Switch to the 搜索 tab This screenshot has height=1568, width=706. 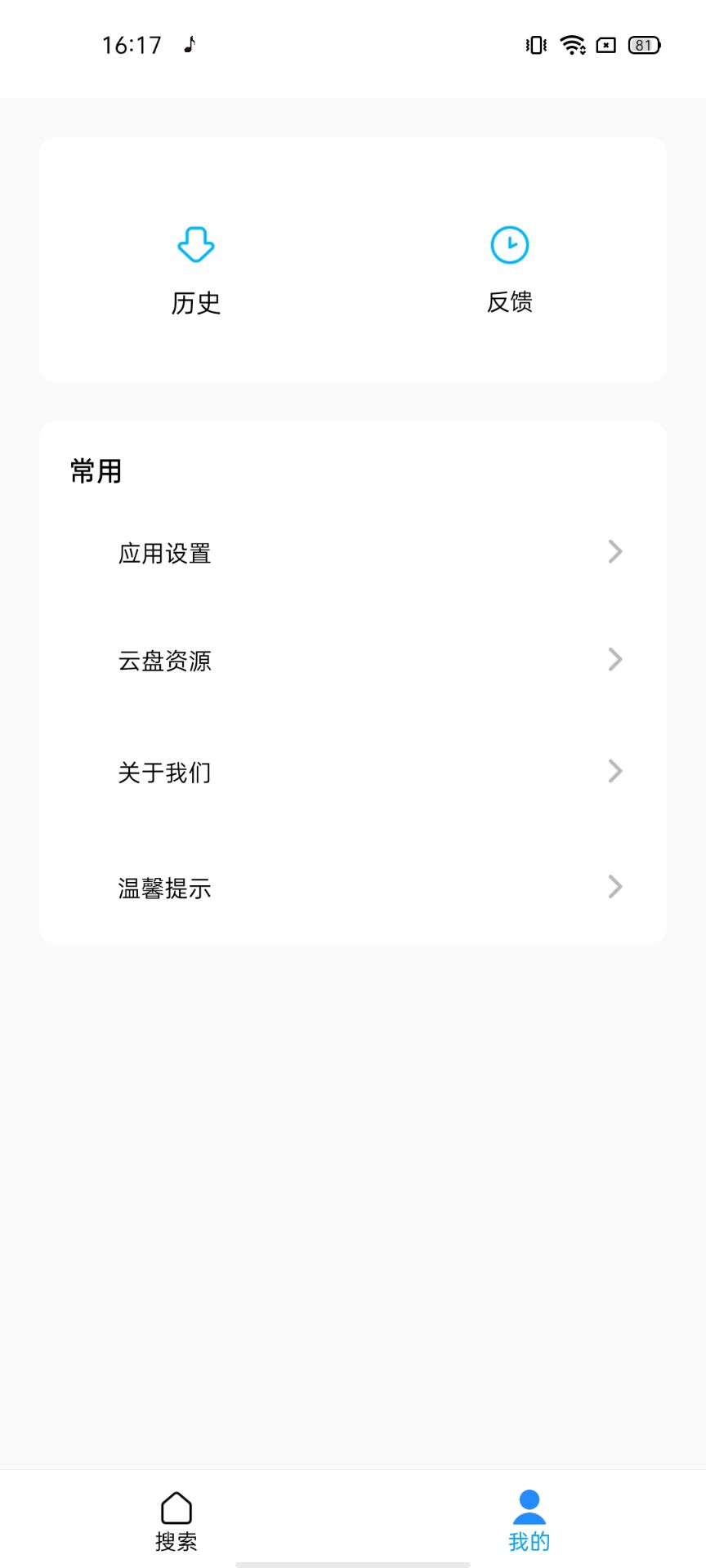pos(176,1521)
